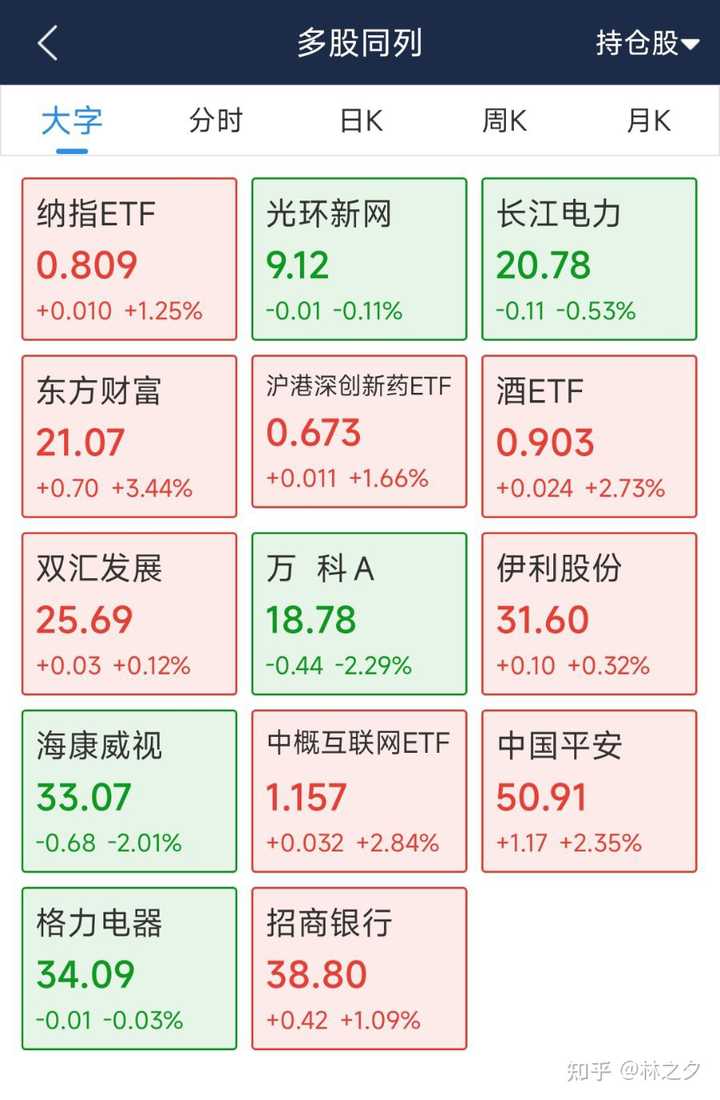The height and width of the screenshot is (1100, 720).
Task: Open the 万科A stock card
Action: 359,613
